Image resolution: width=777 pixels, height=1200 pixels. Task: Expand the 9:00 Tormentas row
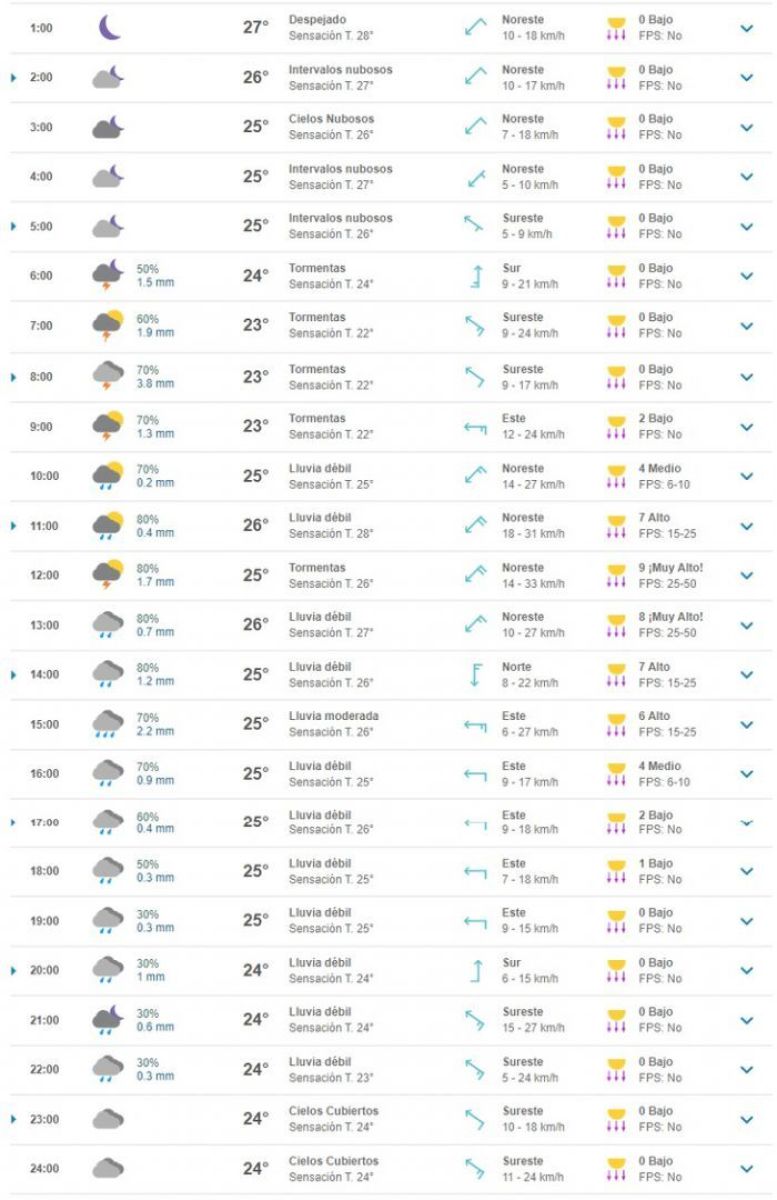pos(746,427)
